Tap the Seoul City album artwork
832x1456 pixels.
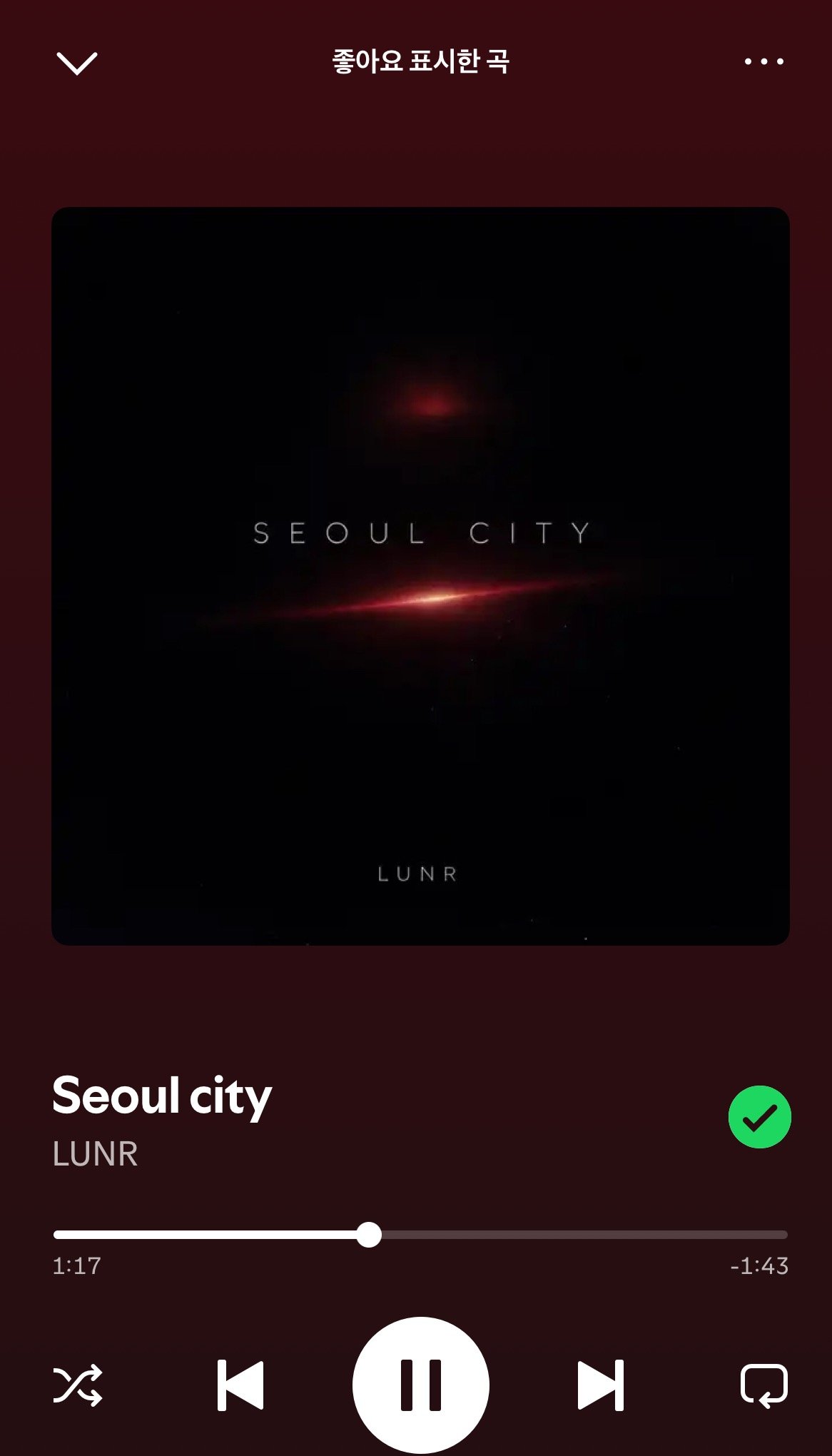(420, 576)
